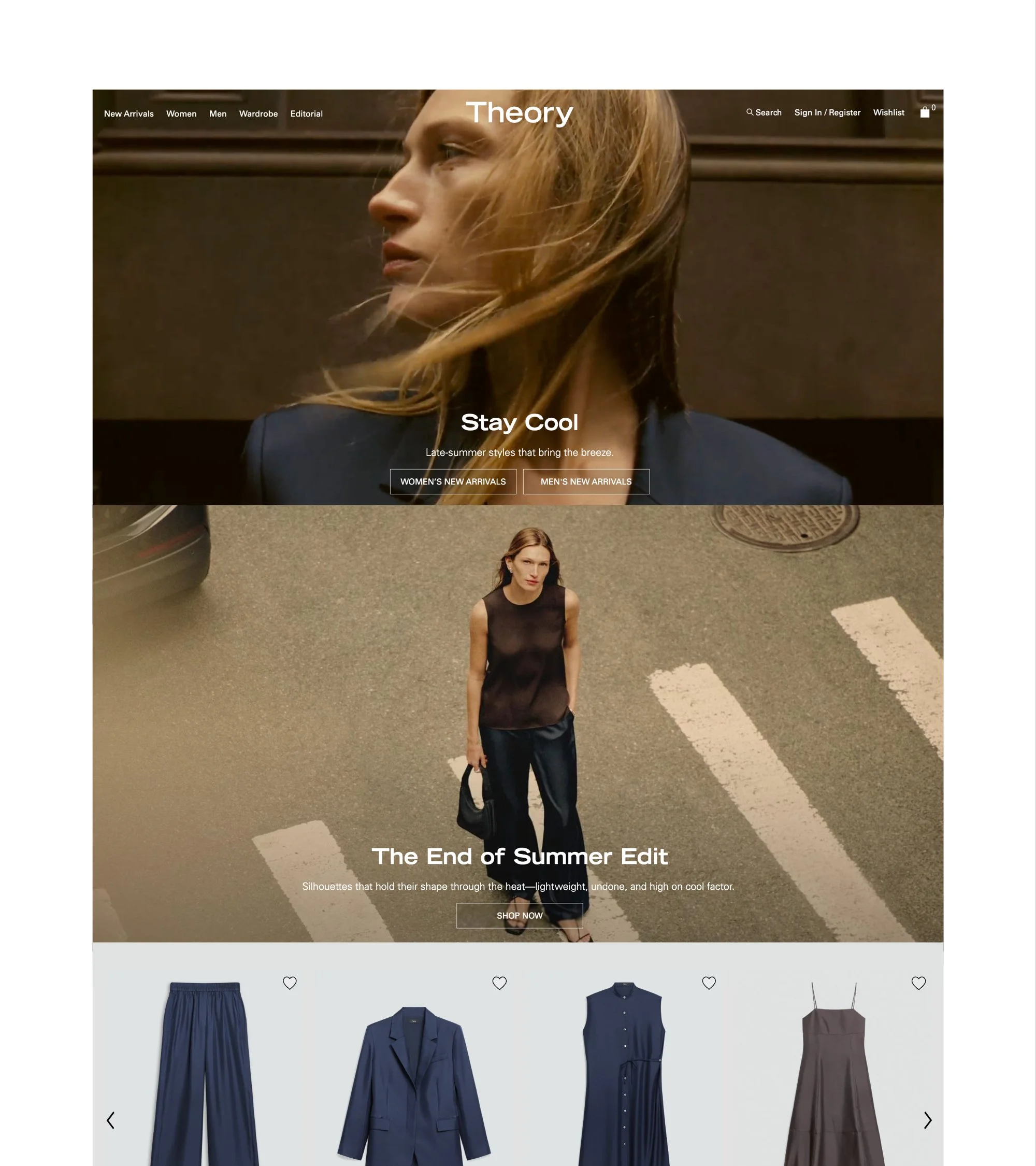The width and height of the screenshot is (1036, 1166).
Task: Open the navy wide-leg pants product
Action: coord(205,1073)
